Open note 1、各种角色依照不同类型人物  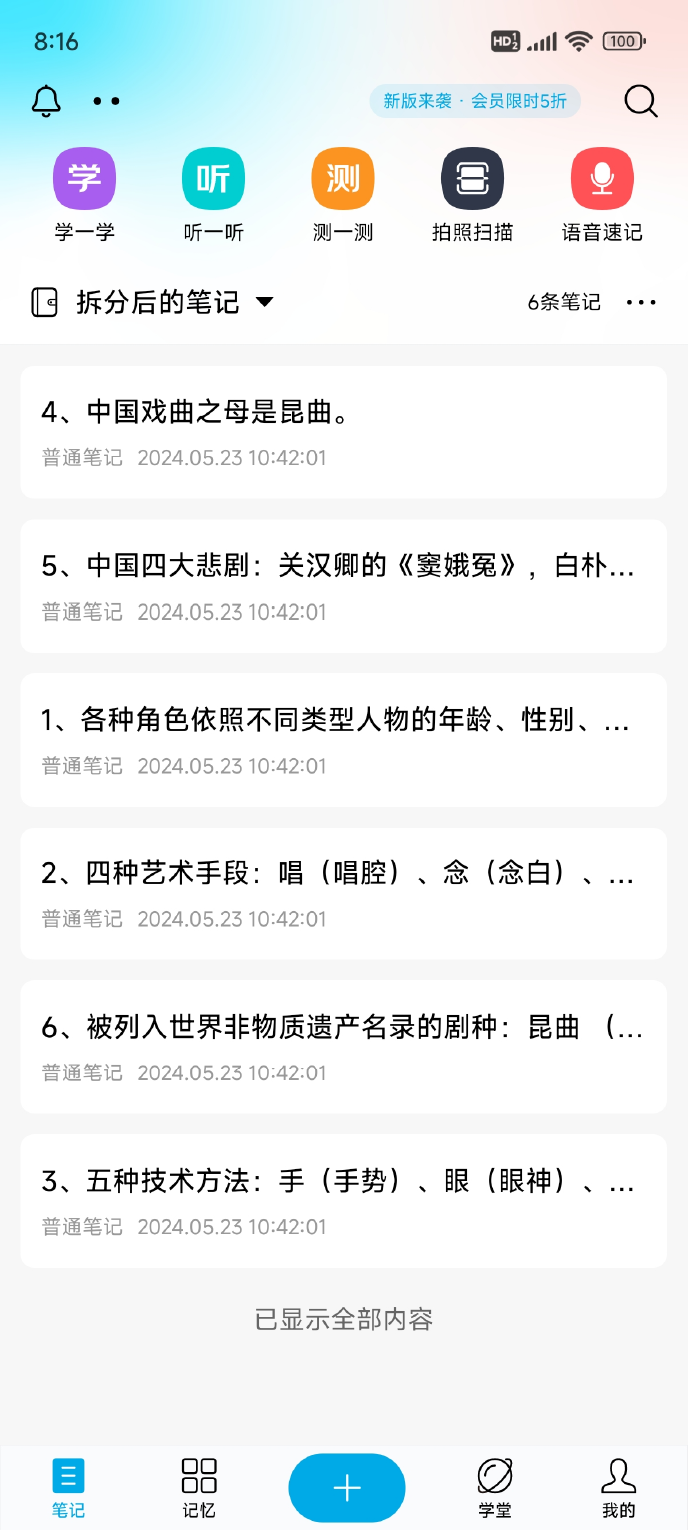pyautogui.click(x=344, y=740)
